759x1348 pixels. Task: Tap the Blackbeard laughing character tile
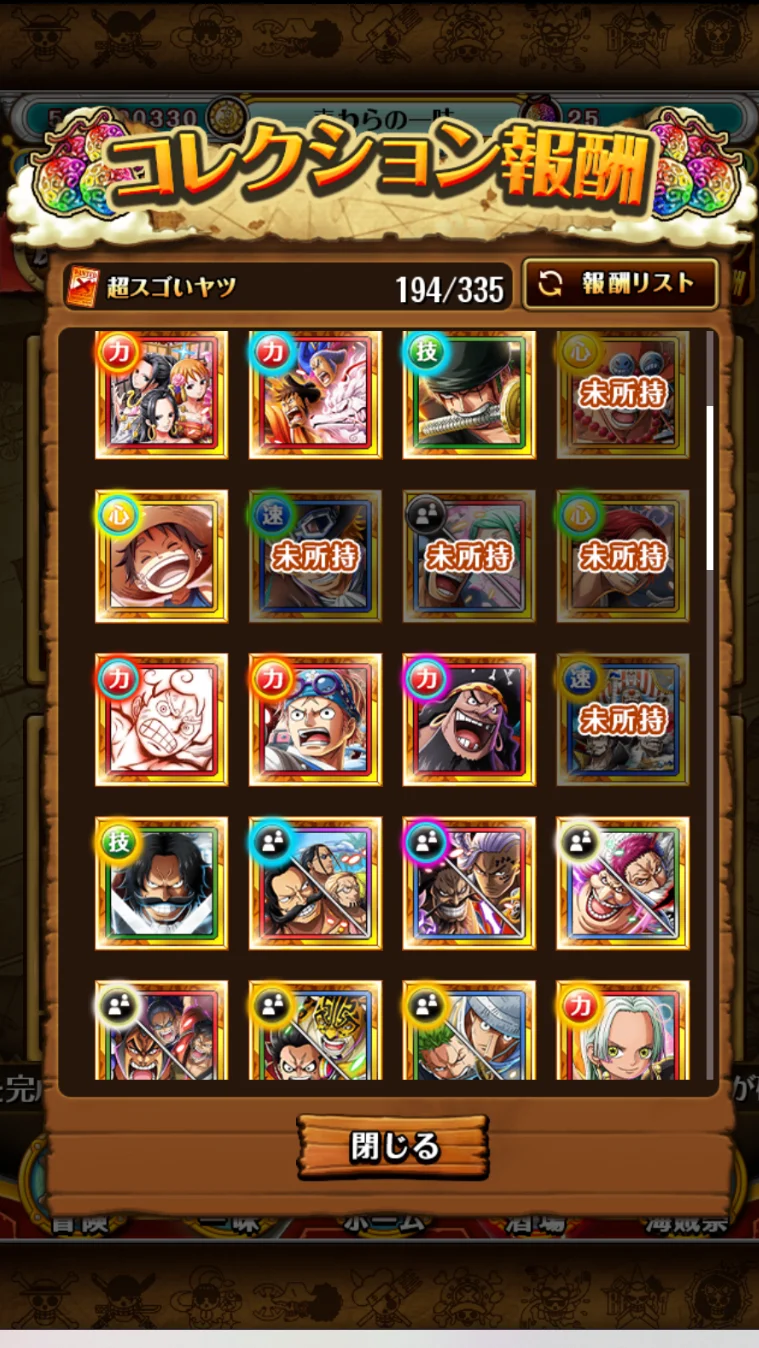click(469, 719)
